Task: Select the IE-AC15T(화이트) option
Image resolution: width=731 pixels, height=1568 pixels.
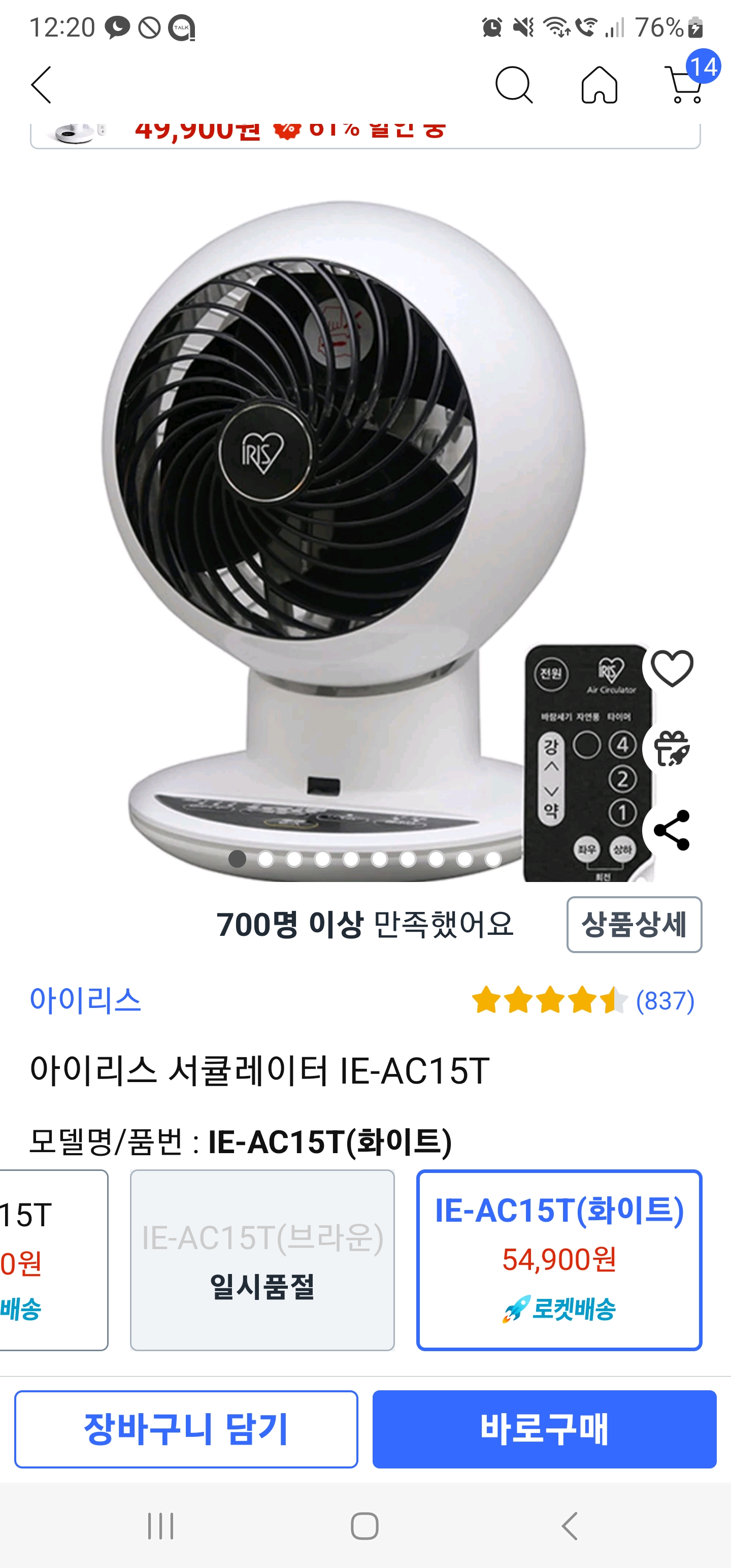Action: click(x=559, y=1259)
